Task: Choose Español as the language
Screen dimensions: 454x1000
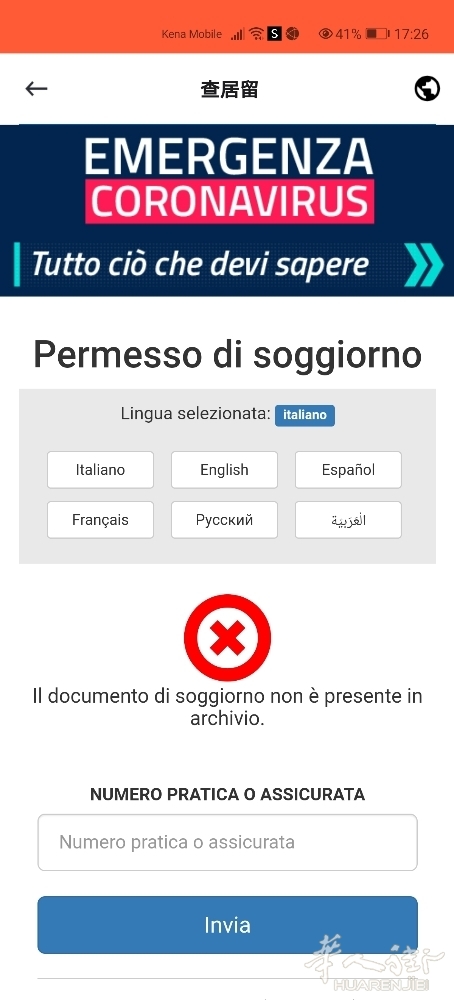Action: [x=348, y=470]
